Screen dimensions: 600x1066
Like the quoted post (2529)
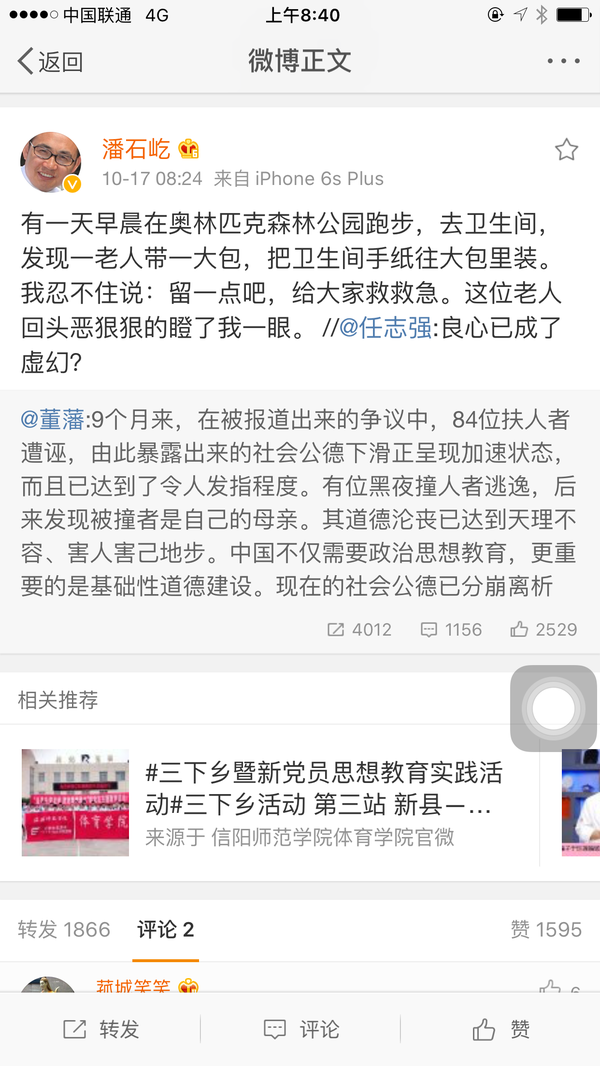[543, 629]
